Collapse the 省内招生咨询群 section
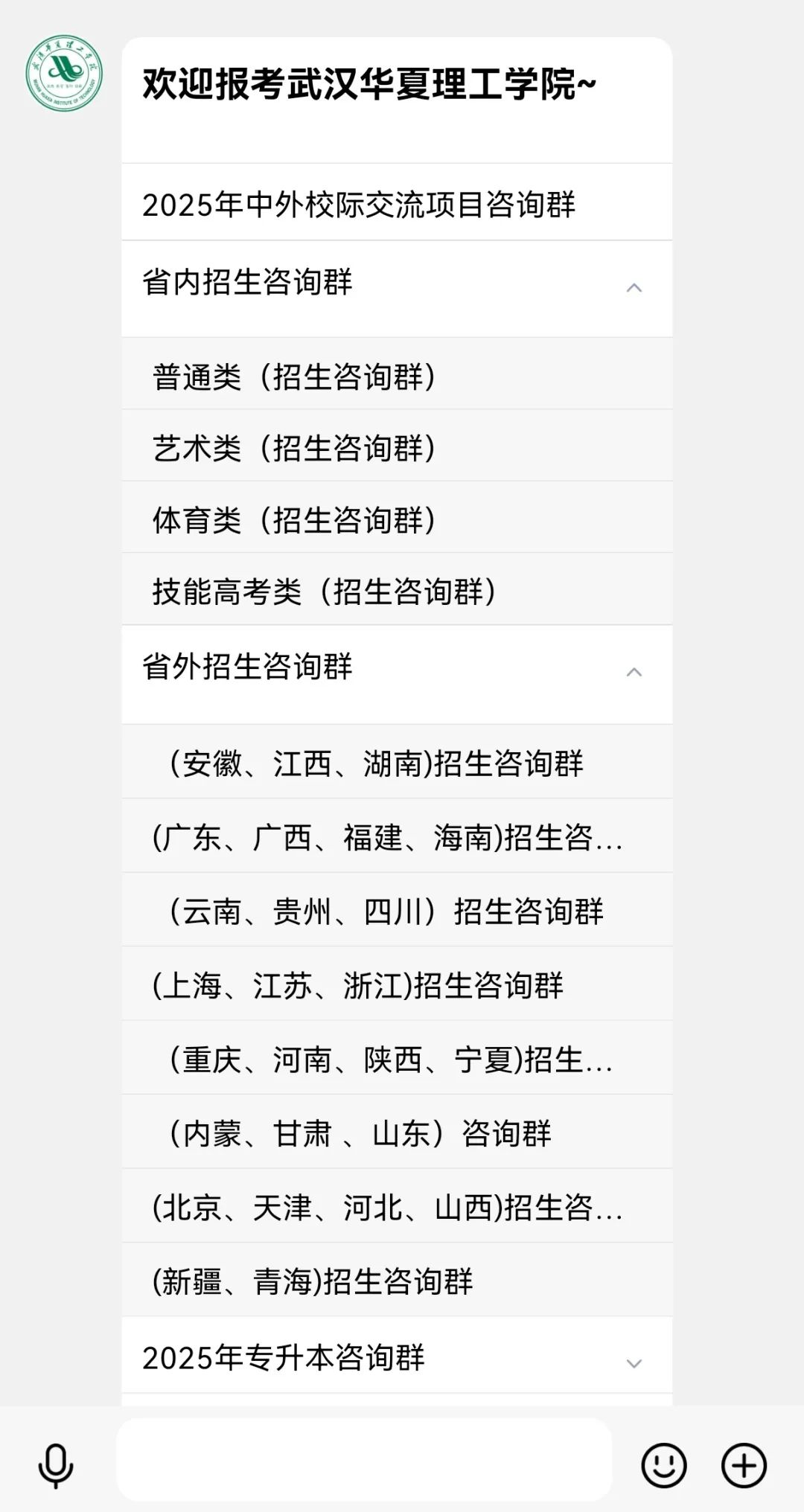804x1512 pixels. (x=634, y=288)
